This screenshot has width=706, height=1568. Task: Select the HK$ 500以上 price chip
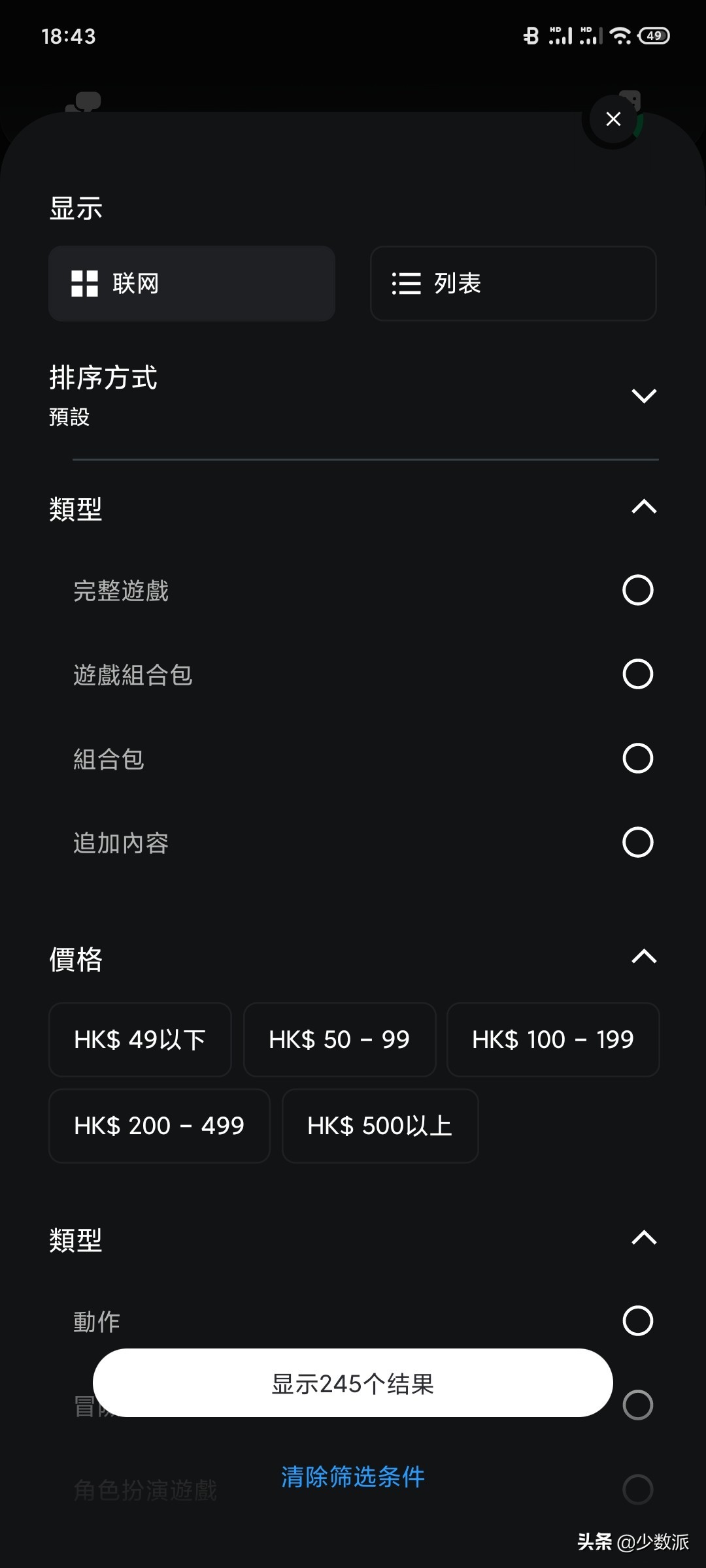click(380, 1126)
